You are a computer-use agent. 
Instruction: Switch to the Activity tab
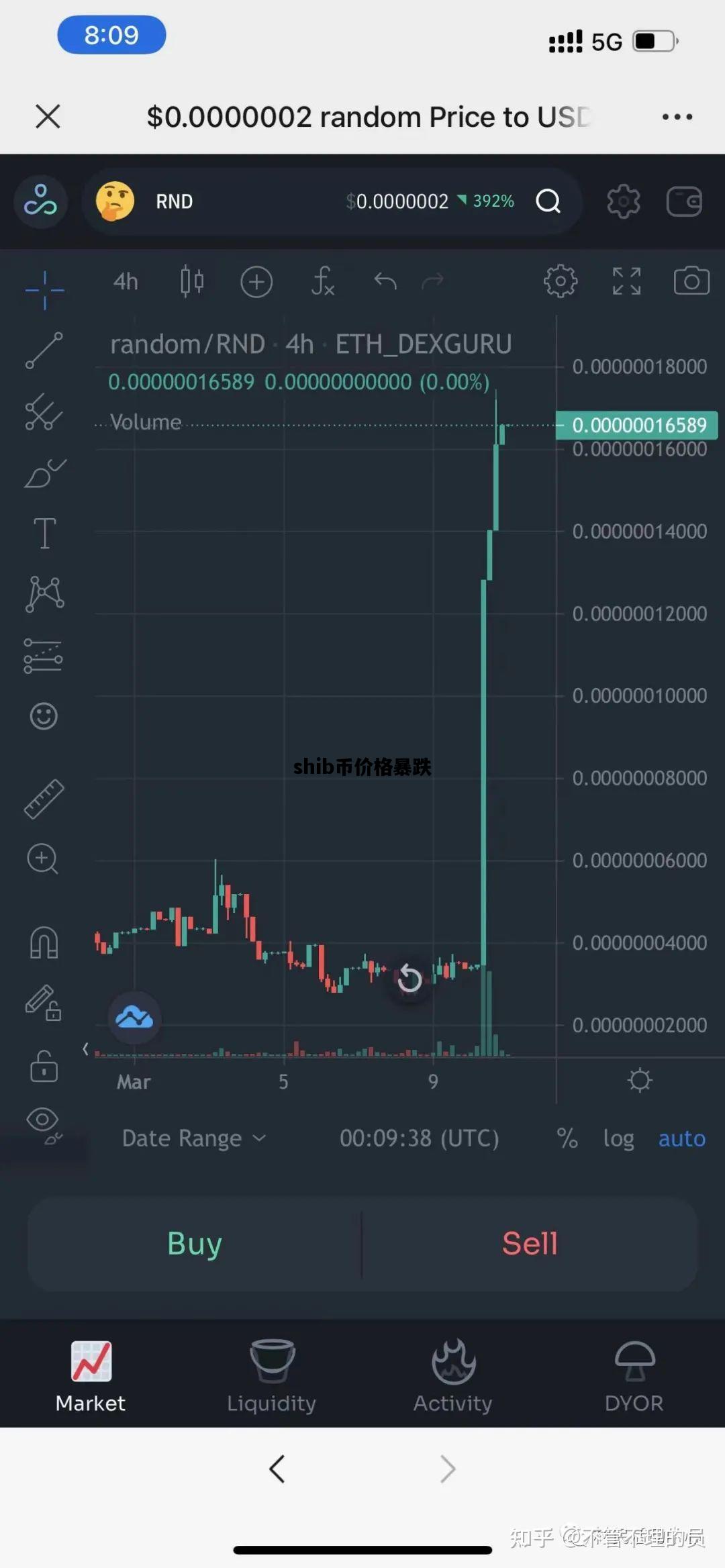pyautogui.click(x=453, y=1375)
